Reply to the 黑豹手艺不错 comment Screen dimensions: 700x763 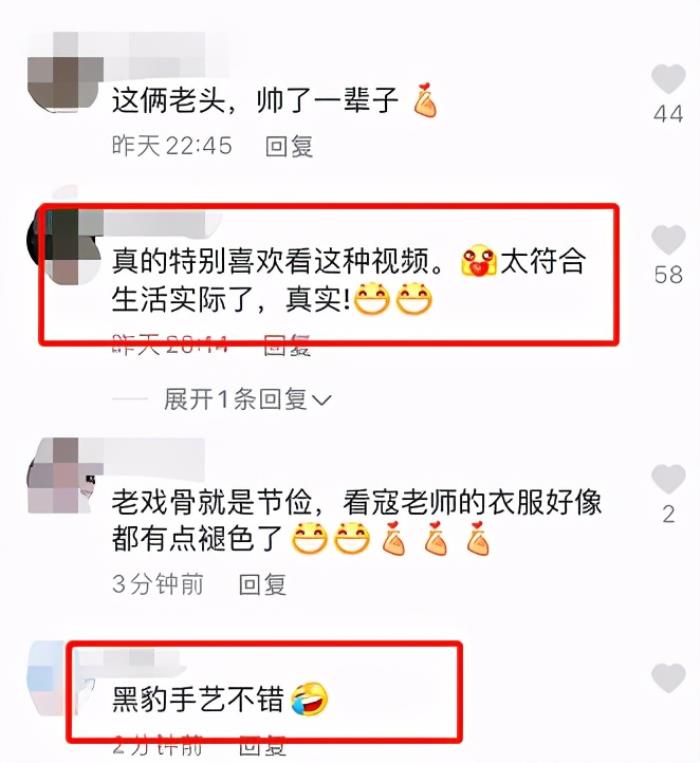tap(262, 747)
